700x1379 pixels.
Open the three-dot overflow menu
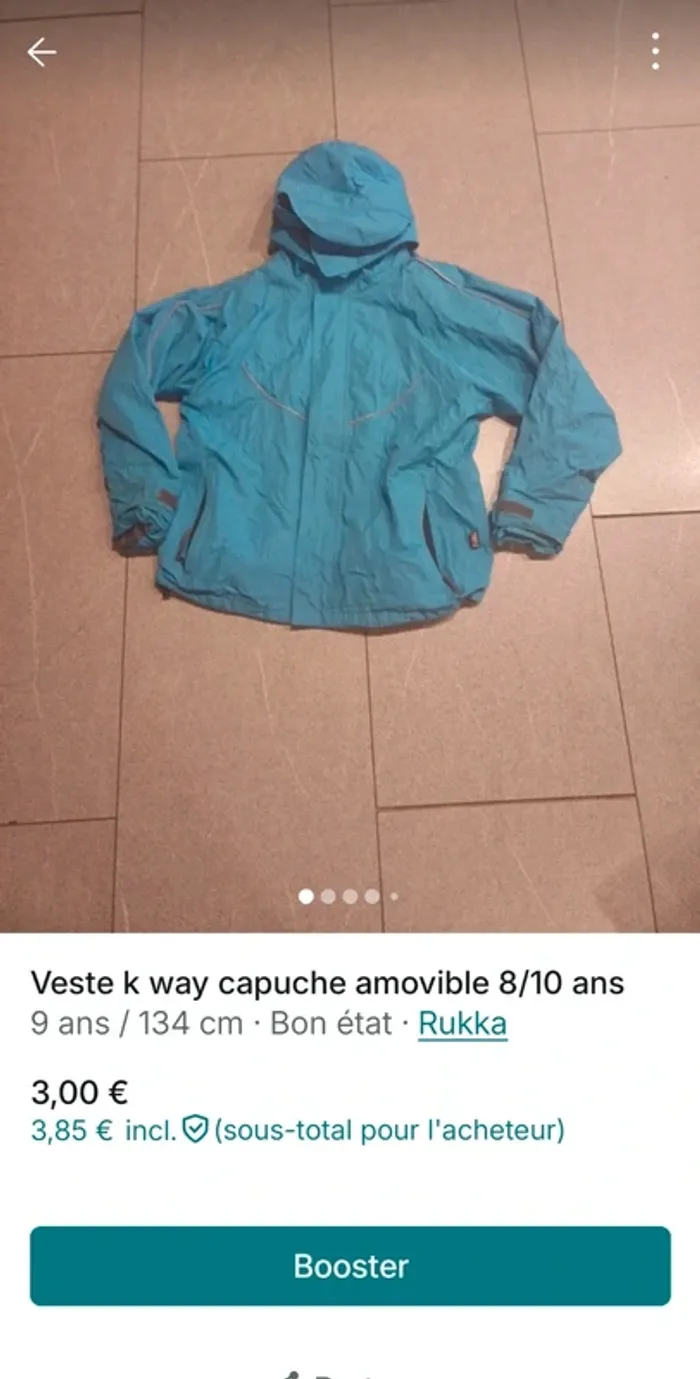coord(655,52)
